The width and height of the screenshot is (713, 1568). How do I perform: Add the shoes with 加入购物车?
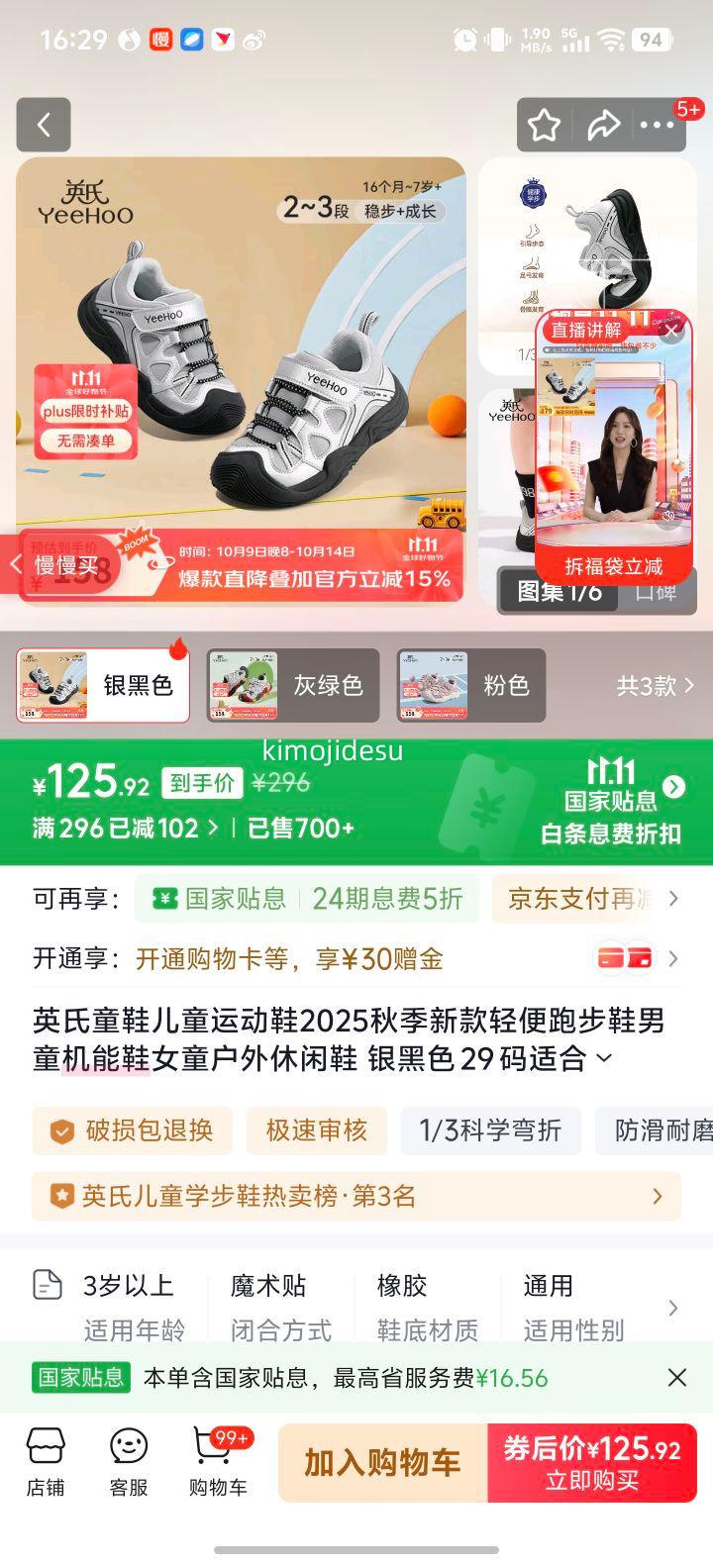[x=382, y=1463]
